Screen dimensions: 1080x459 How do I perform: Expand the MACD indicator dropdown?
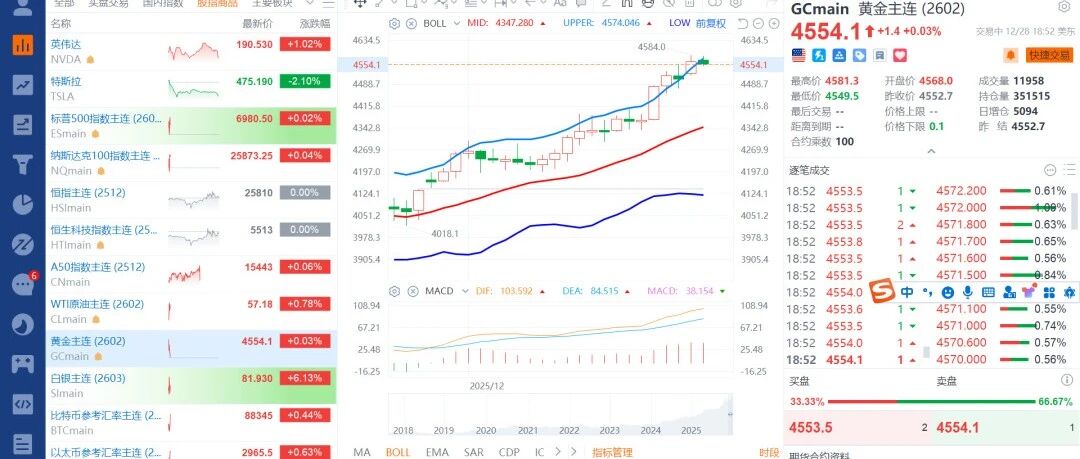(x=465, y=291)
